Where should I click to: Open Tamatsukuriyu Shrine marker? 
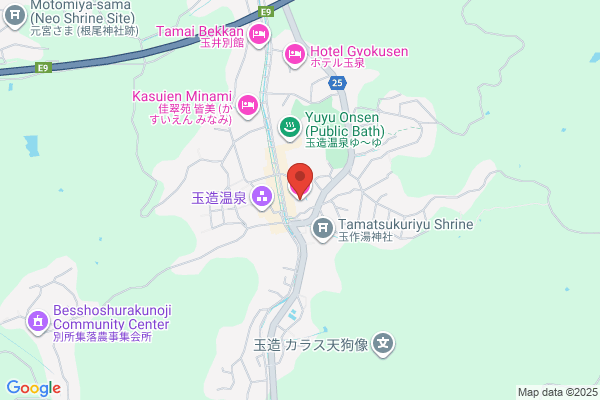click(x=323, y=229)
